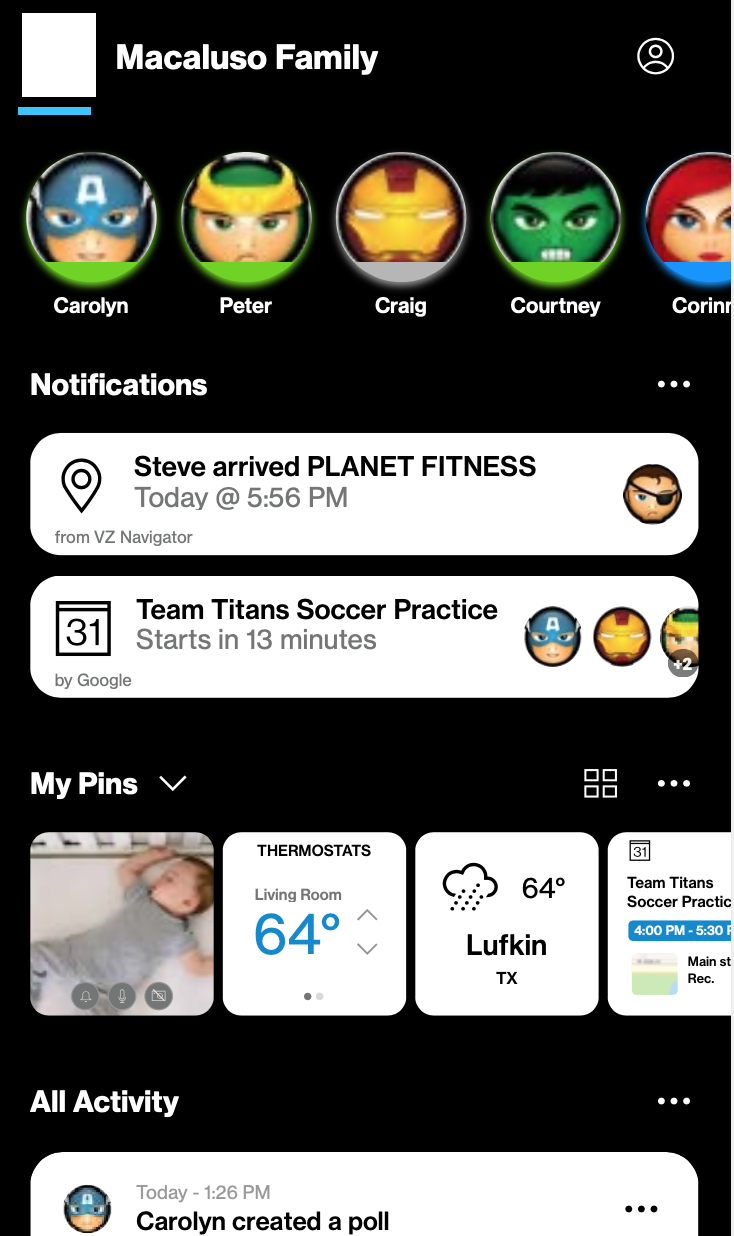Expand the My Pins dropdown
Viewport: 734px width, 1236px height.
pos(173,784)
